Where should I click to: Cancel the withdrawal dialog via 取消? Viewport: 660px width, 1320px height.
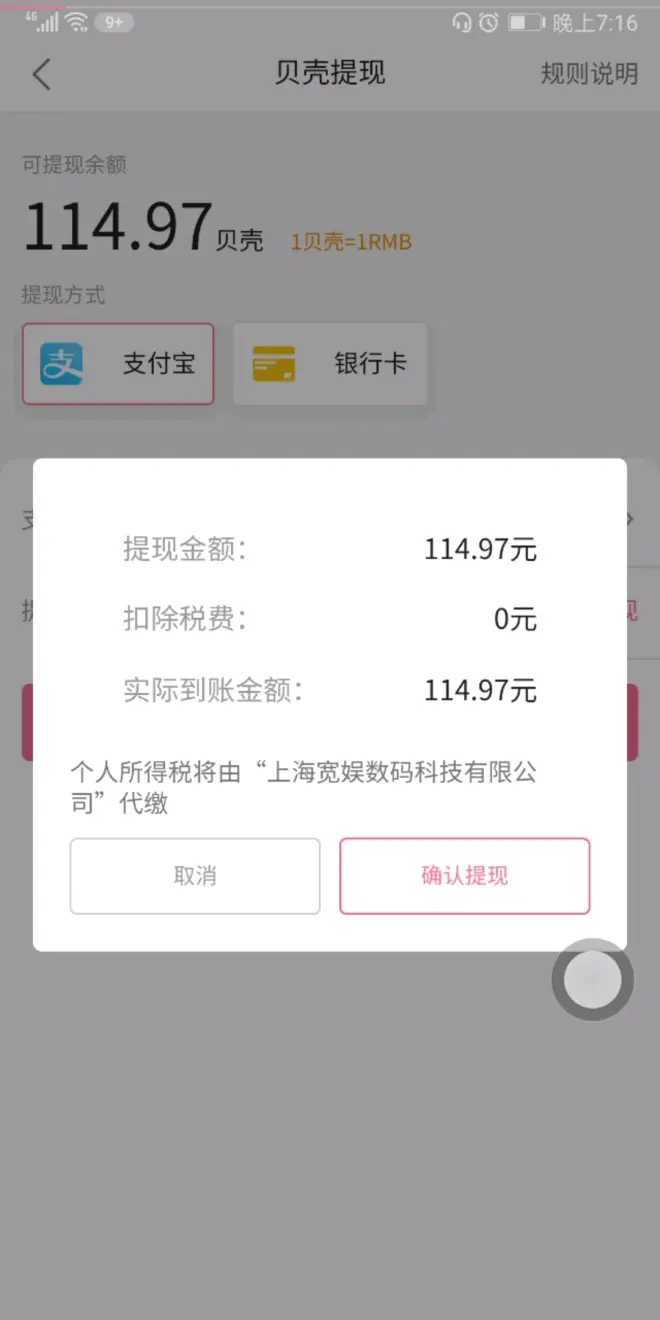195,876
